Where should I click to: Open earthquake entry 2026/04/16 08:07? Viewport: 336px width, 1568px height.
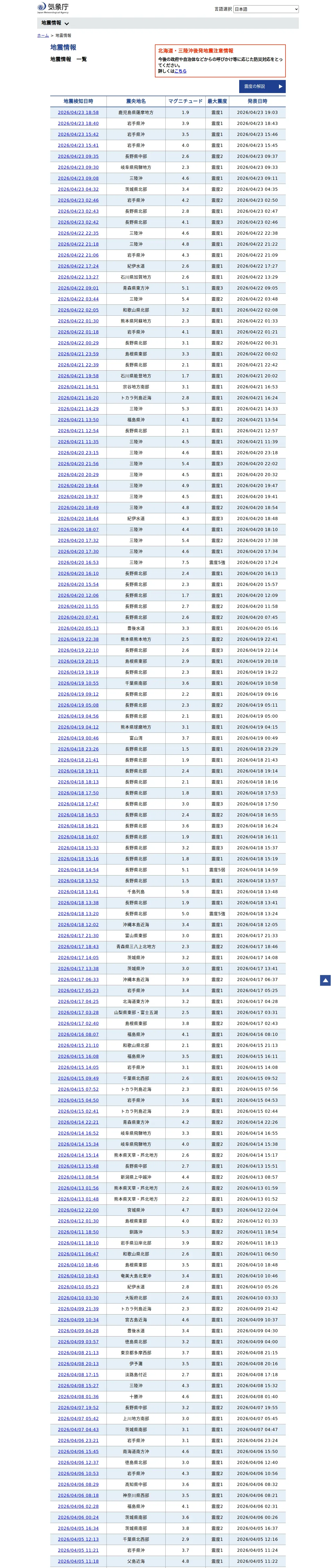[78, 1034]
